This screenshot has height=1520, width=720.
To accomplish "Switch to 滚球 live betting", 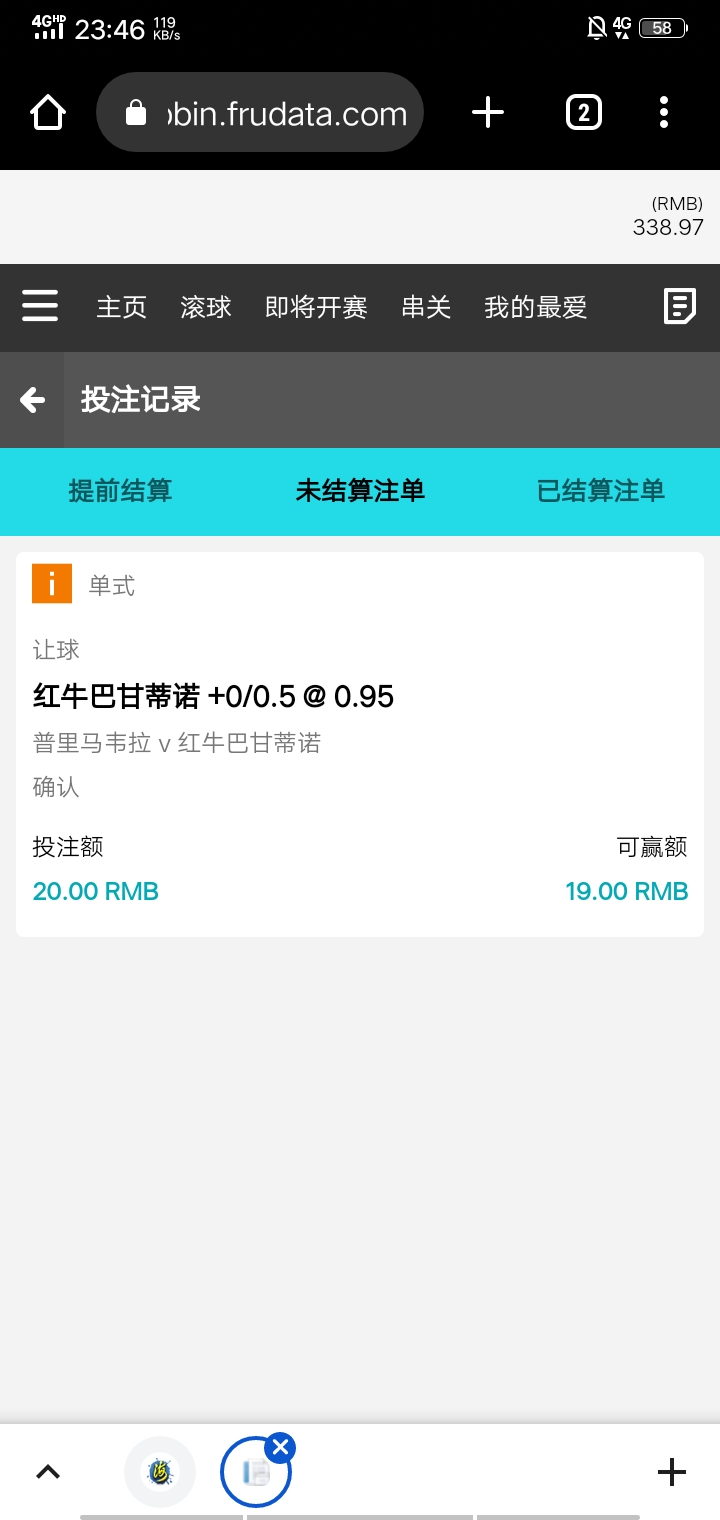I will pos(206,307).
